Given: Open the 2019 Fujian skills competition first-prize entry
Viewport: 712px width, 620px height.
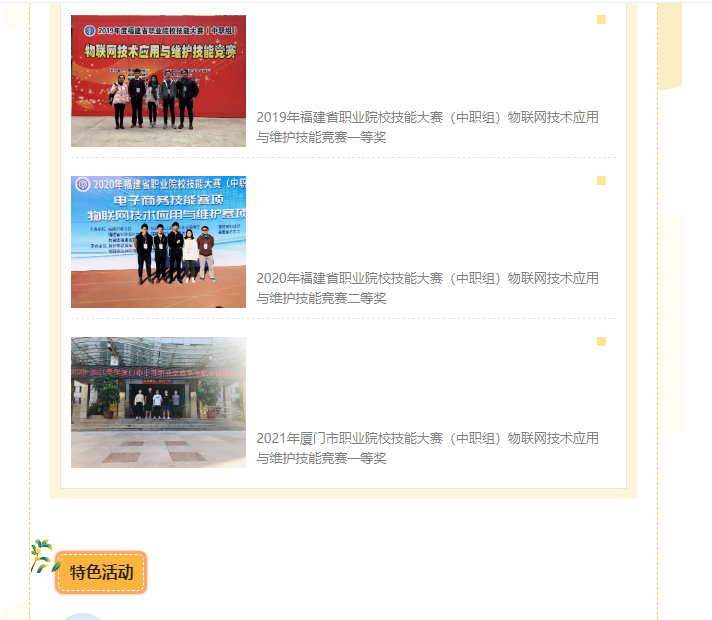Looking at the screenshot, I should [427, 127].
